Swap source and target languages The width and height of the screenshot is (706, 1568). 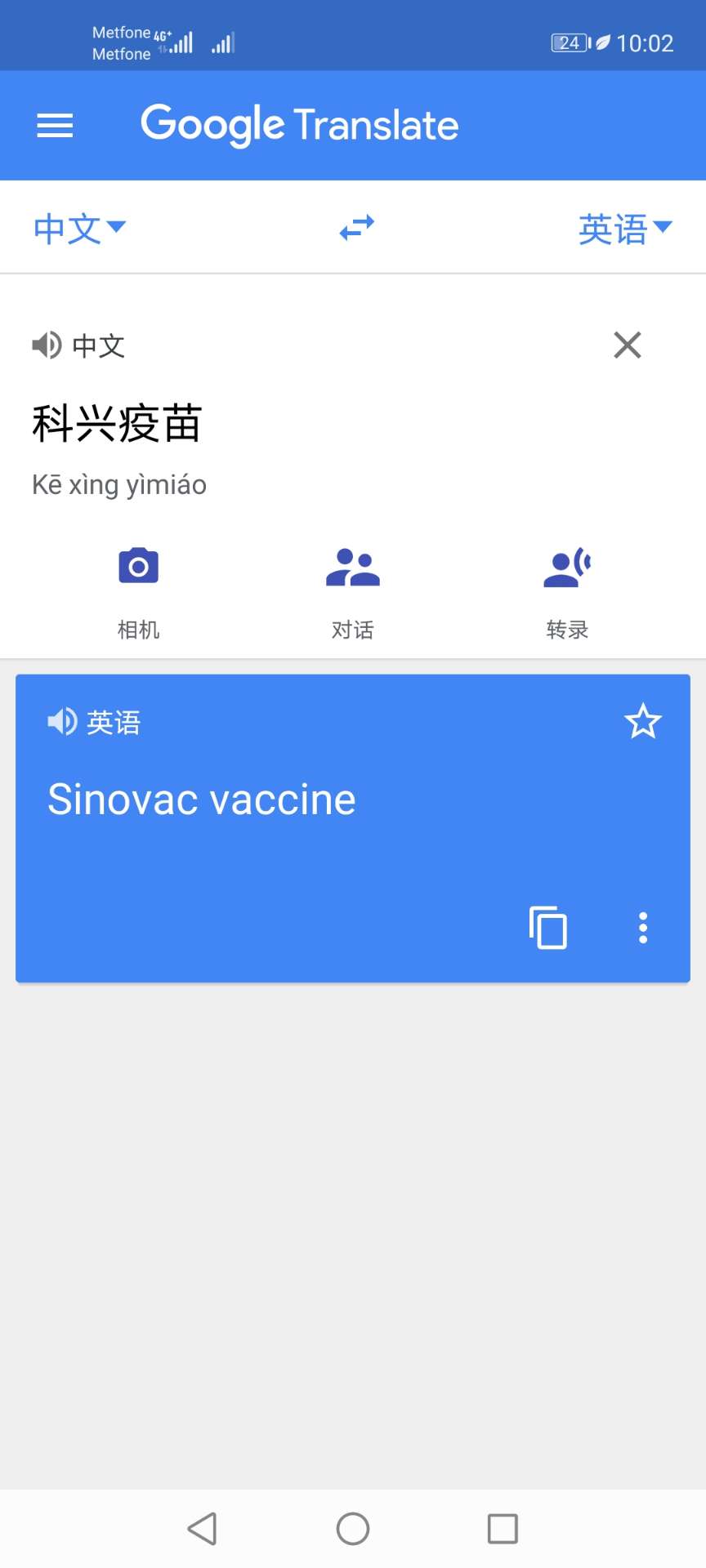point(356,228)
